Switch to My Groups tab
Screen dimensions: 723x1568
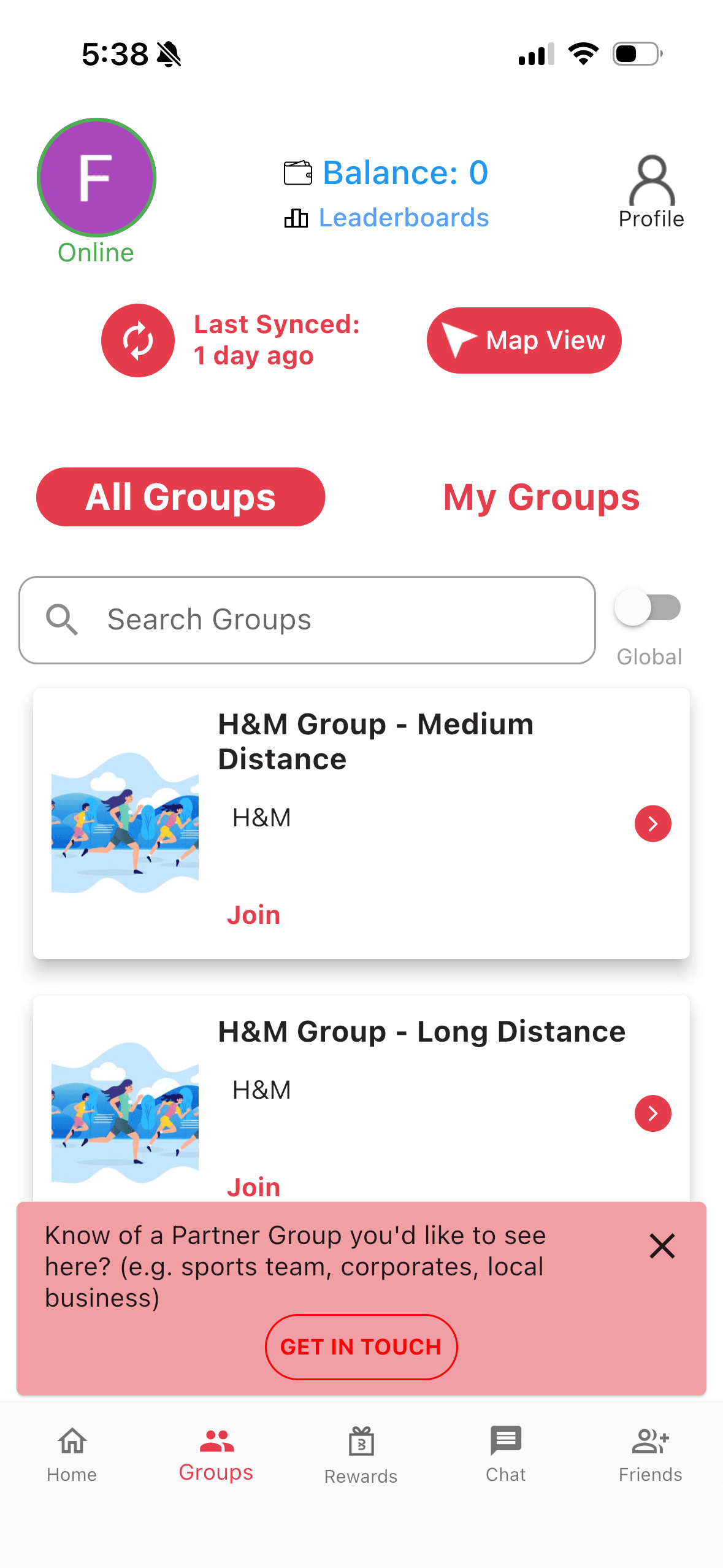(x=541, y=497)
